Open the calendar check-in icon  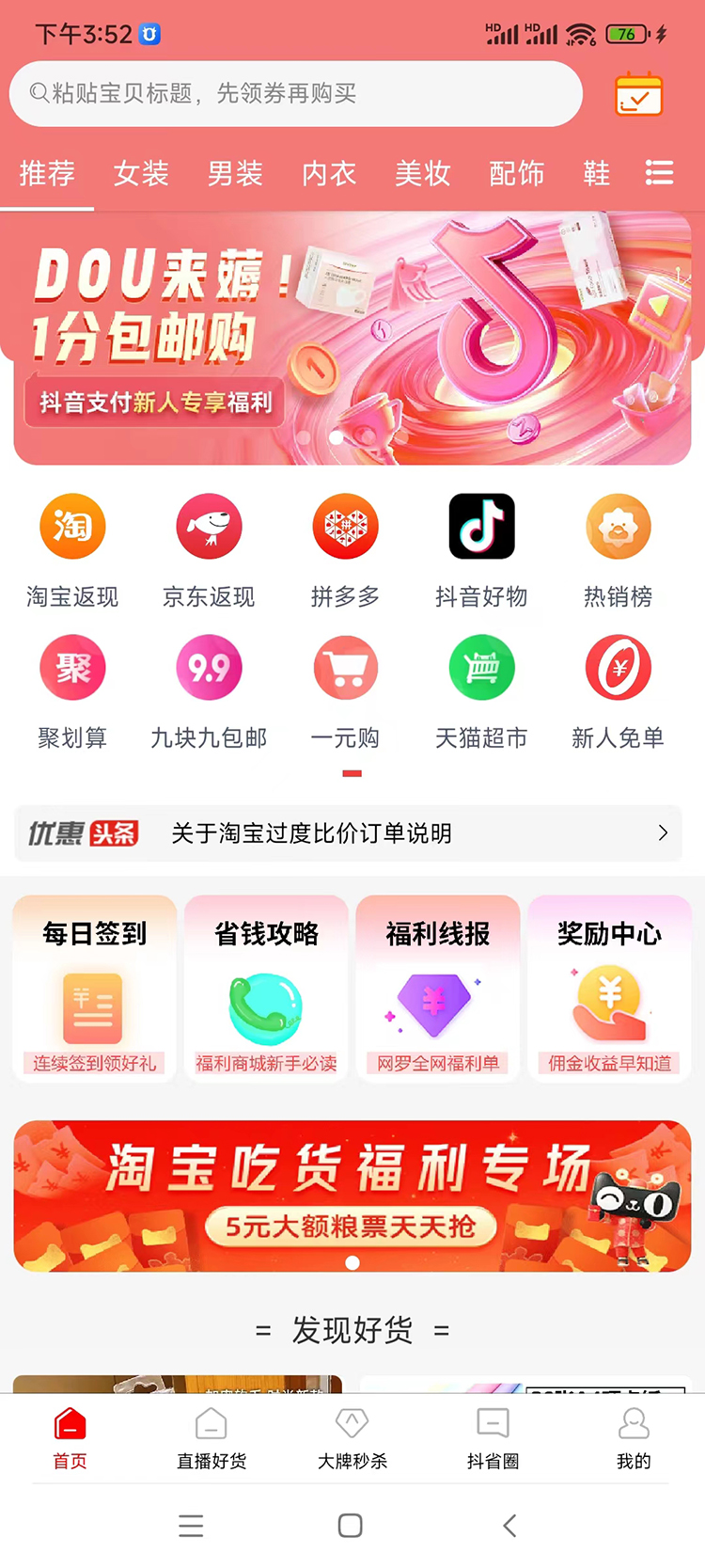[x=639, y=95]
